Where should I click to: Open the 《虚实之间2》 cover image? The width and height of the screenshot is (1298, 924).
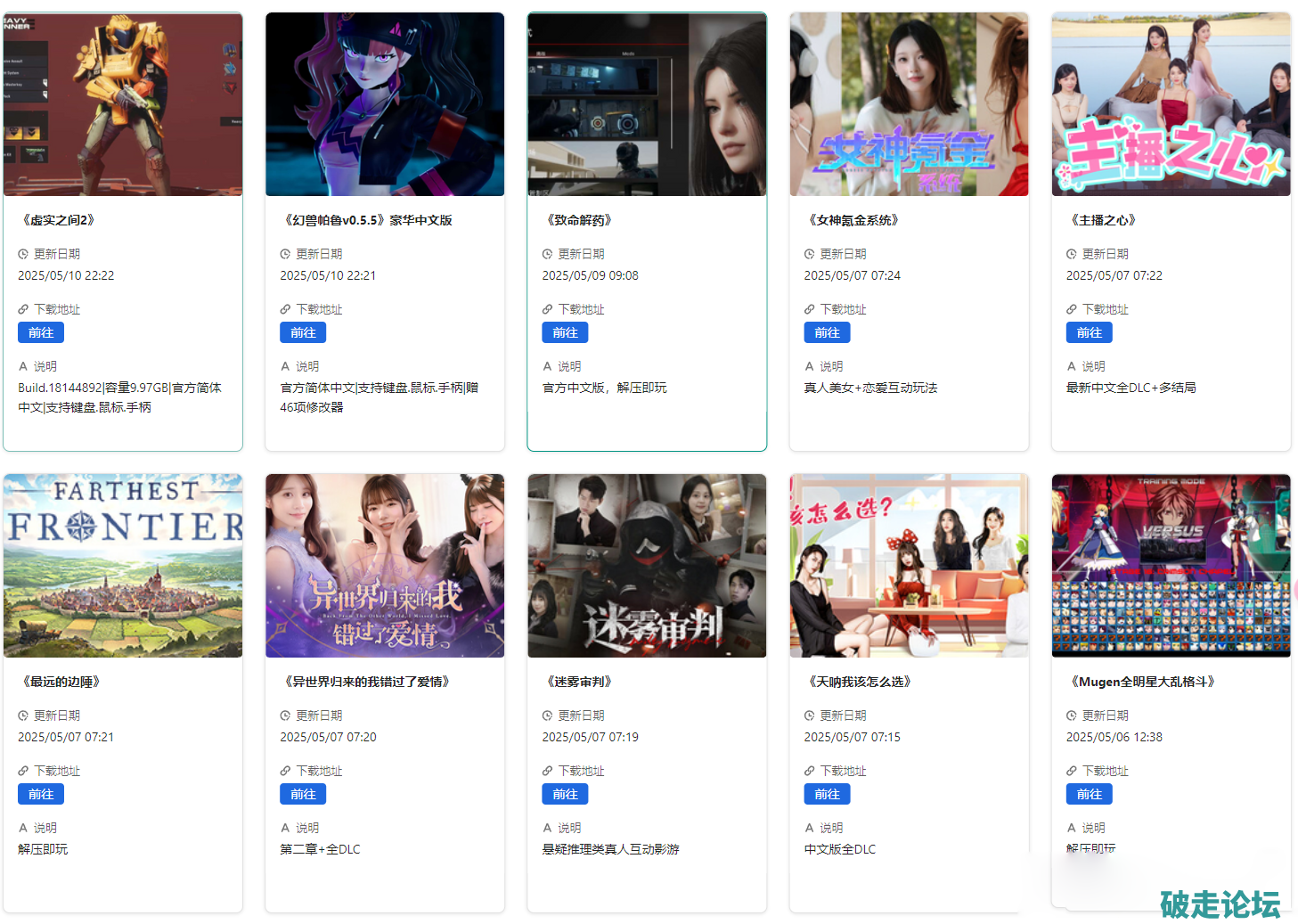[123, 104]
